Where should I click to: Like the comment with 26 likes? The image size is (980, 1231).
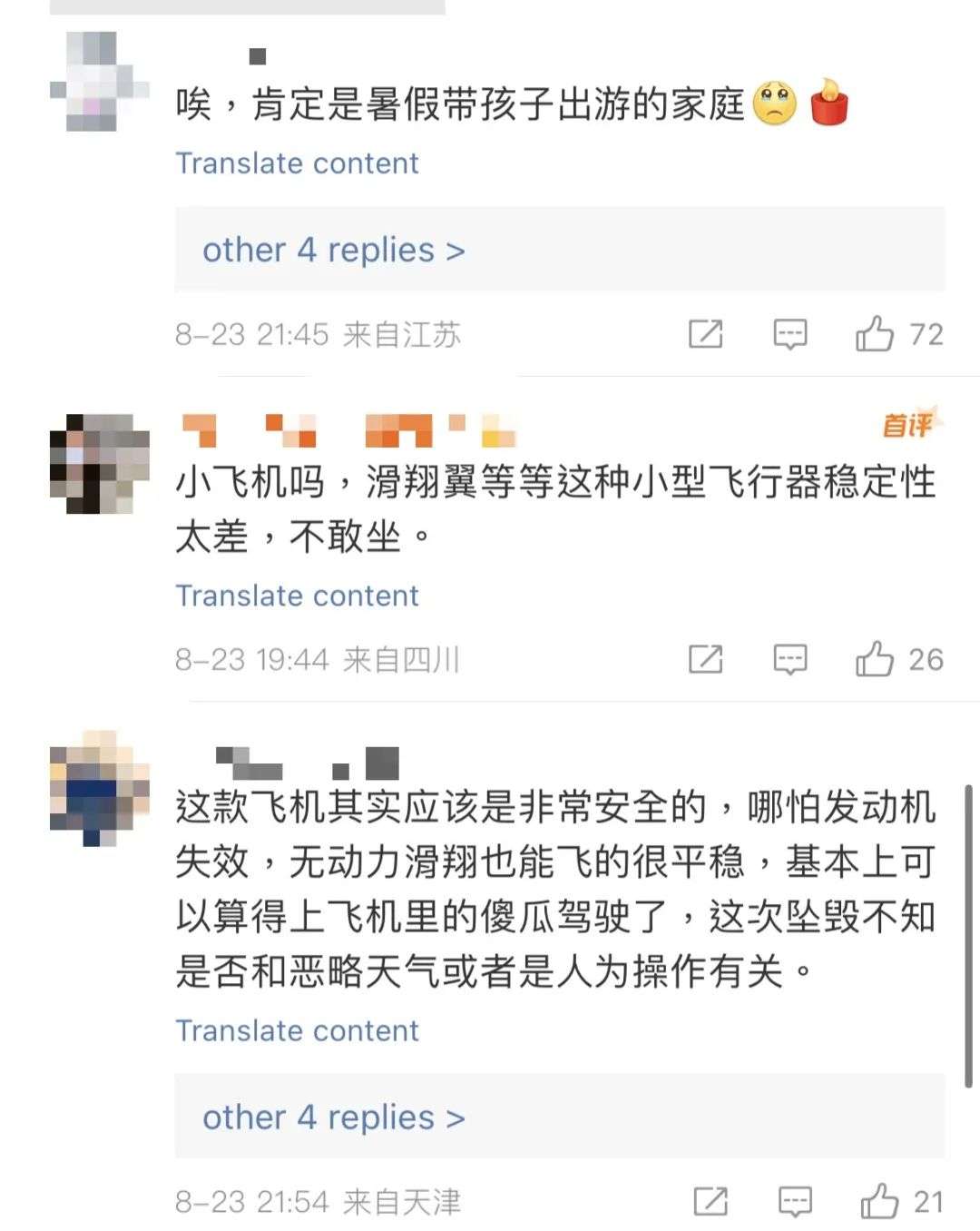click(875, 659)
